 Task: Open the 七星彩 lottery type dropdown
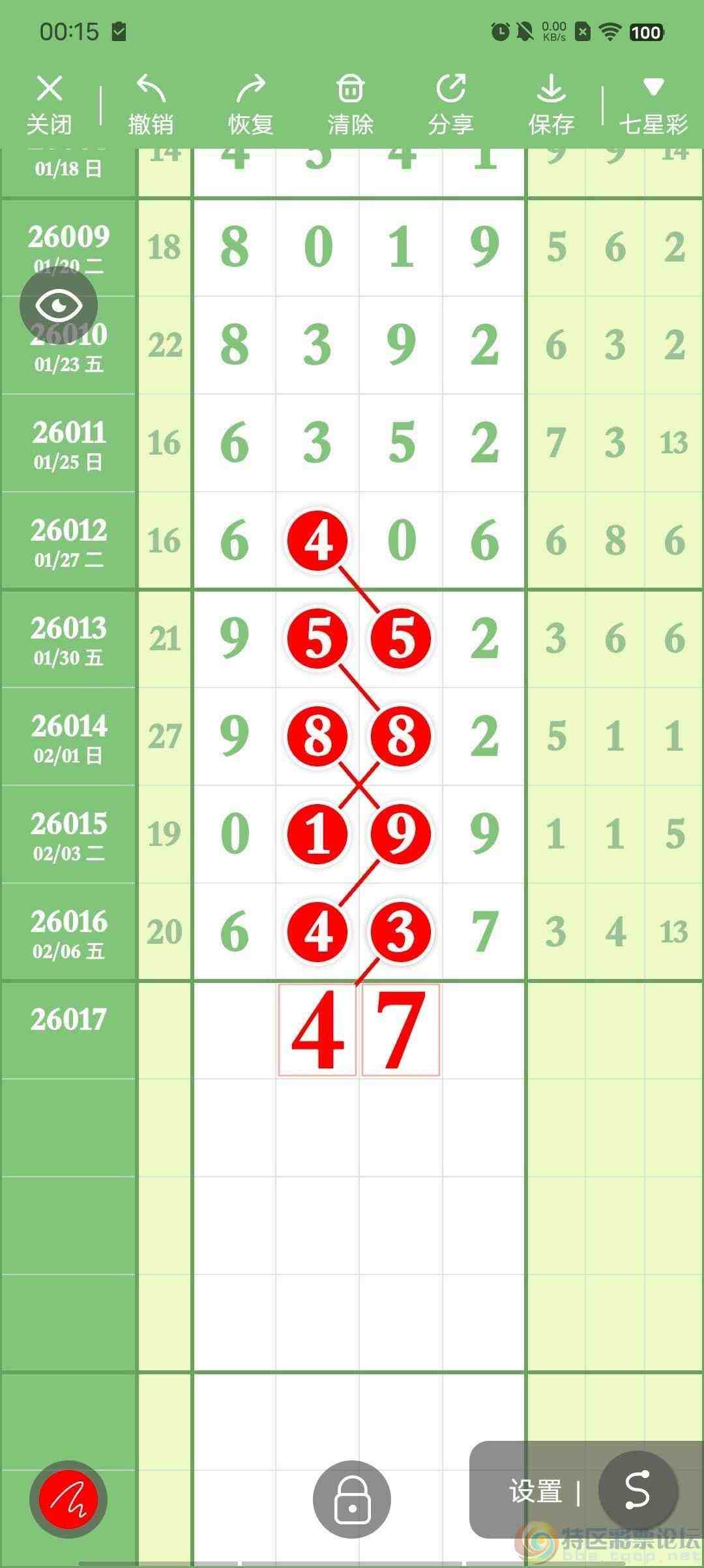click(x=653, y=104)
